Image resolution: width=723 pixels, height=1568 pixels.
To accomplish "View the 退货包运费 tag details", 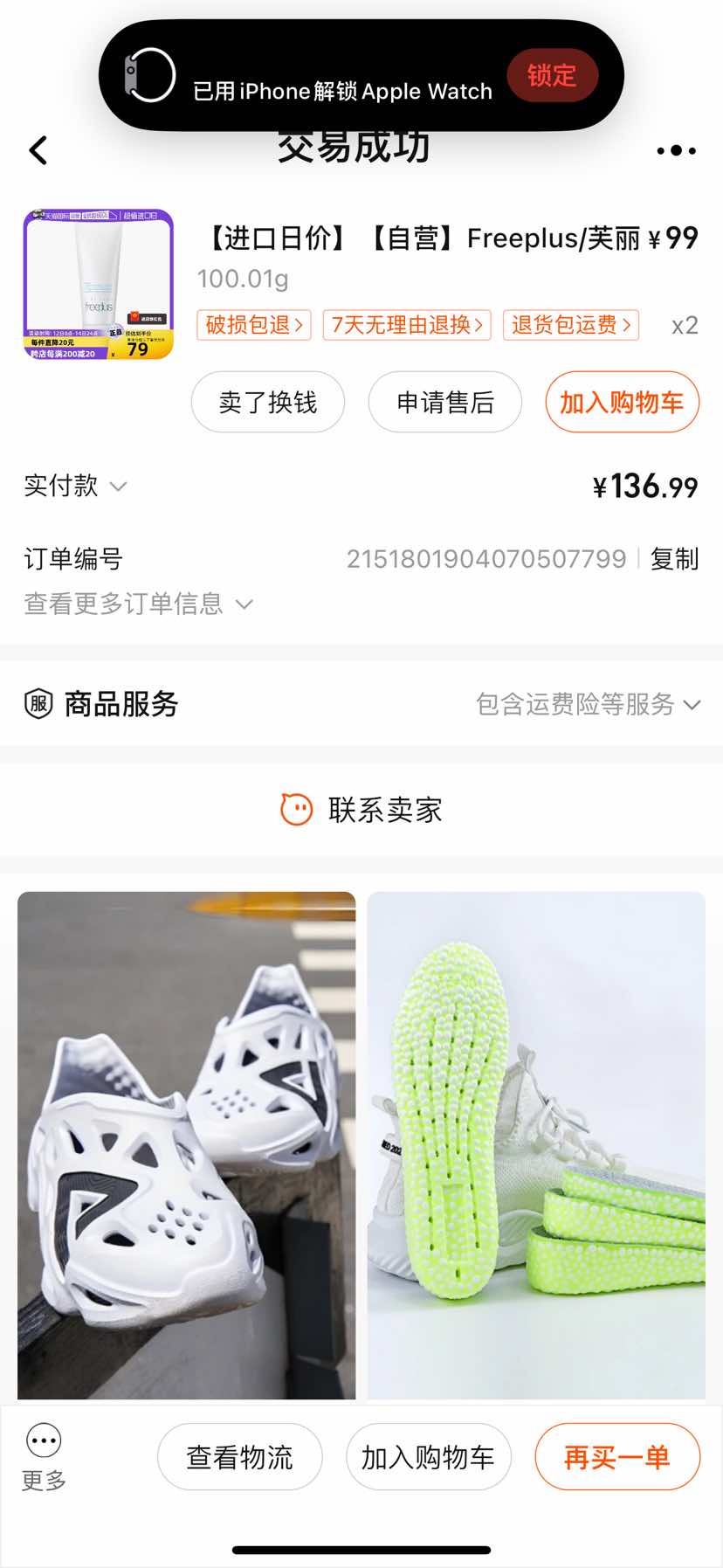I will tap(571, 325).
